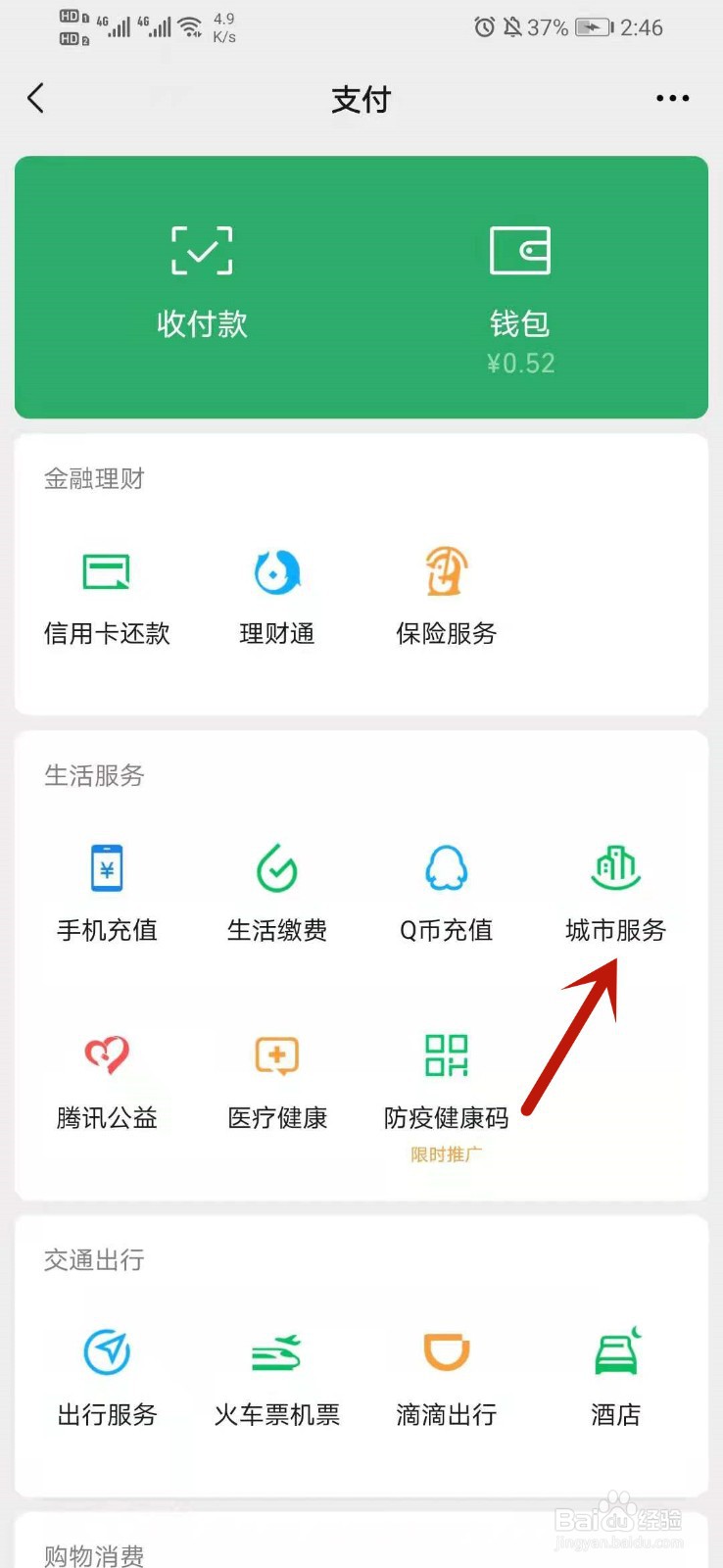Tap the 限时推广 promotion label
This screenshot has width=723, height=1568.
pos(445,1155)
